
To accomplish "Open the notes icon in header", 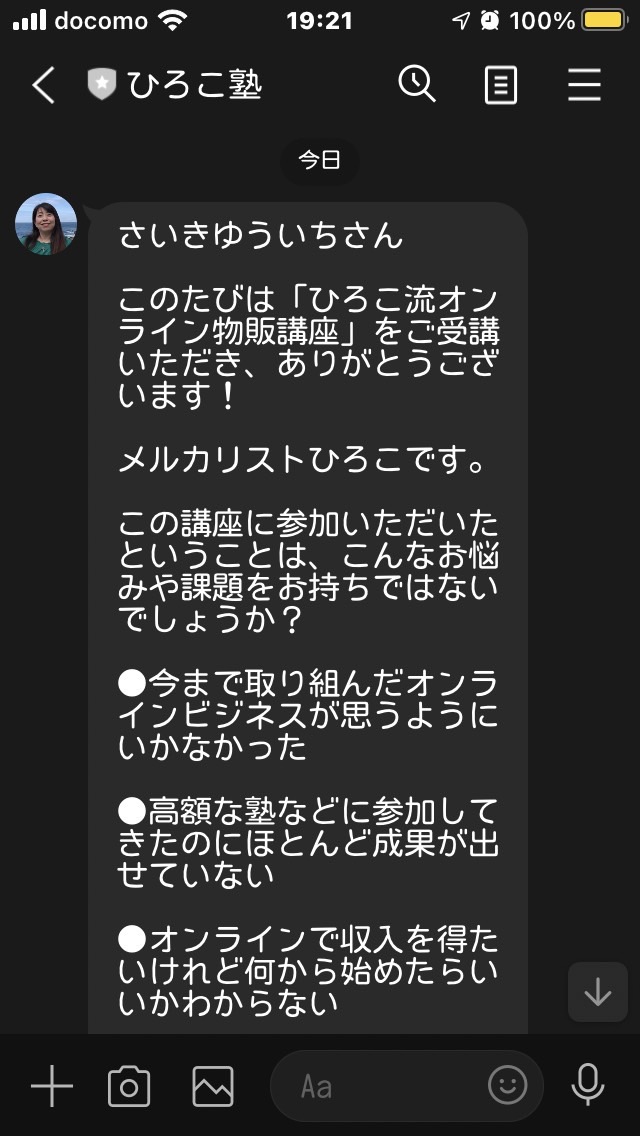I will pyautogui.click(x=500, y=85).
